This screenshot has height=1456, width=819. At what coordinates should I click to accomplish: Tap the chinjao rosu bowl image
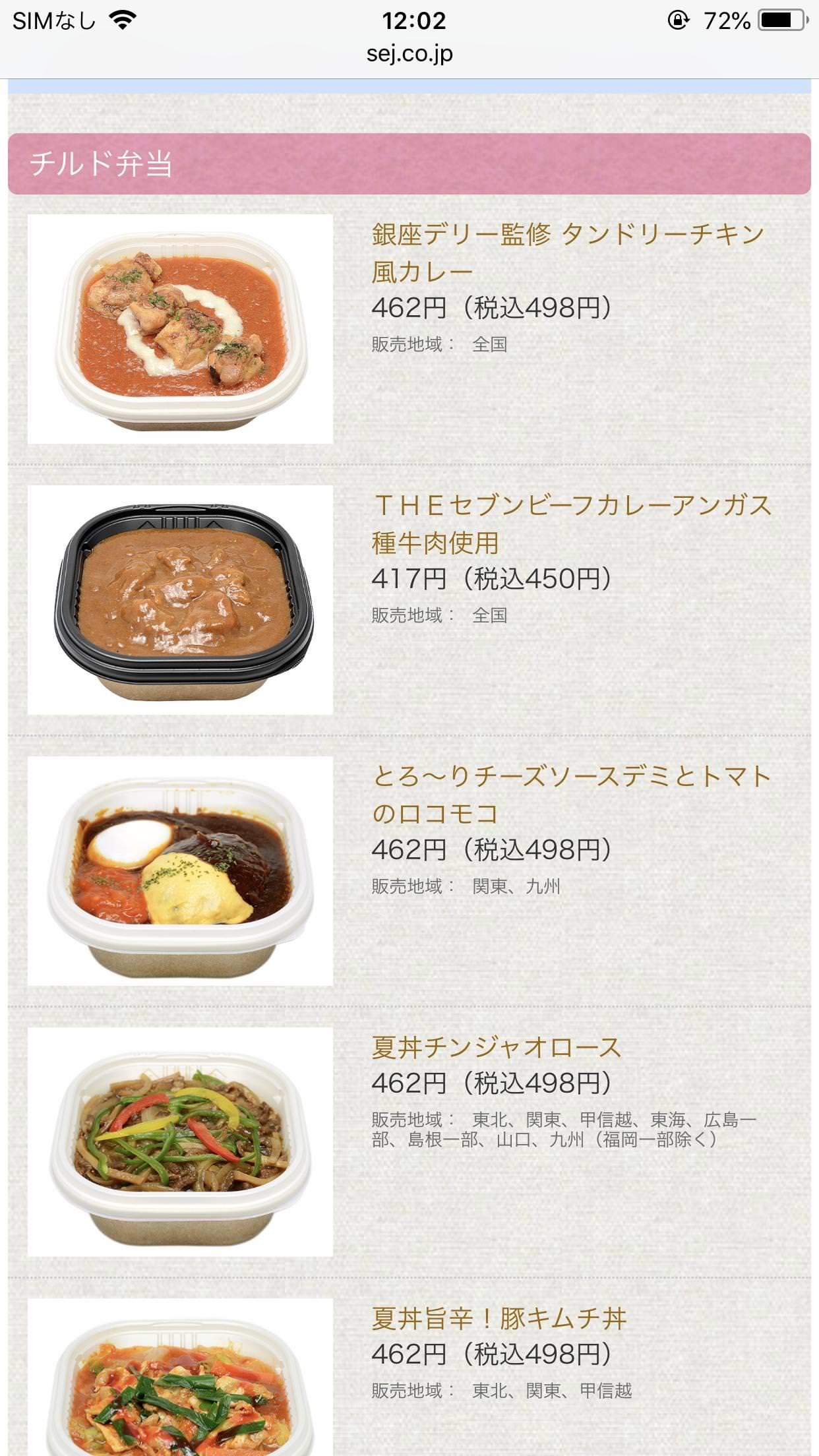180,1142
